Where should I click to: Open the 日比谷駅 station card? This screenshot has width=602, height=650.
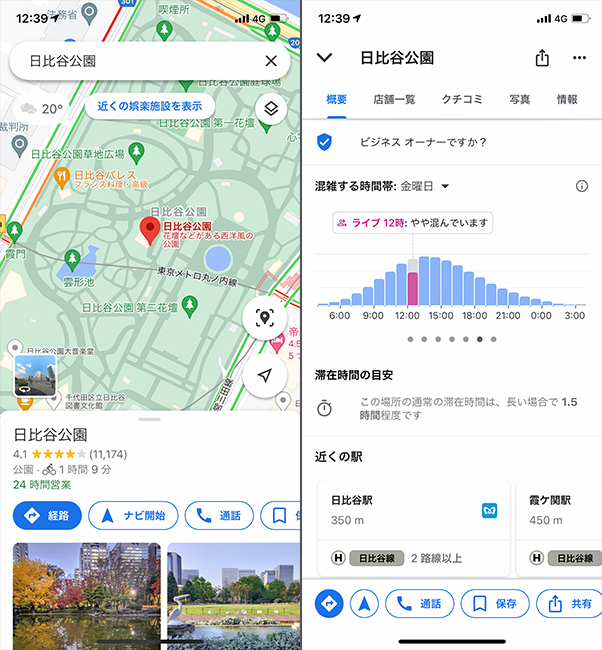point(412,525)
